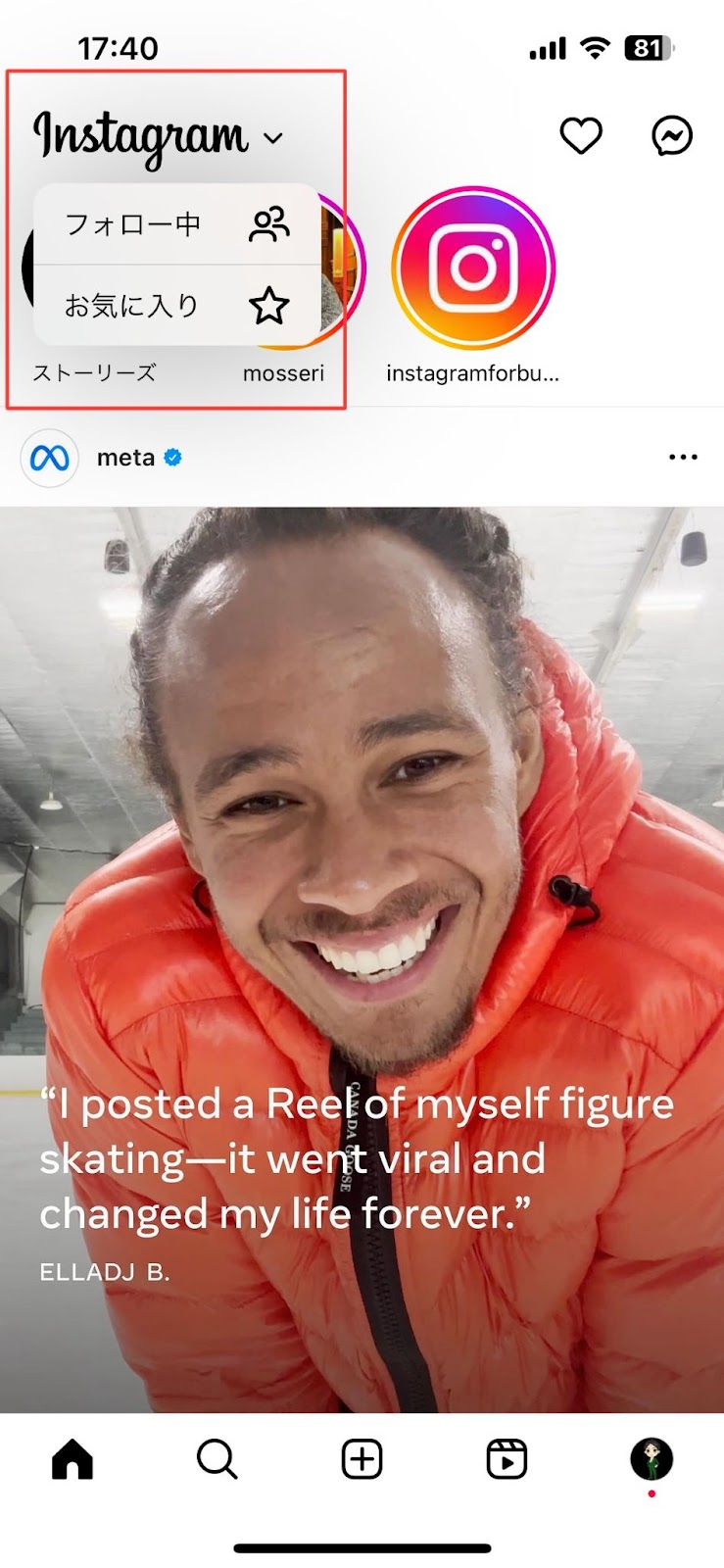Collapse the Instagram feed dropdown

point(273,138)
